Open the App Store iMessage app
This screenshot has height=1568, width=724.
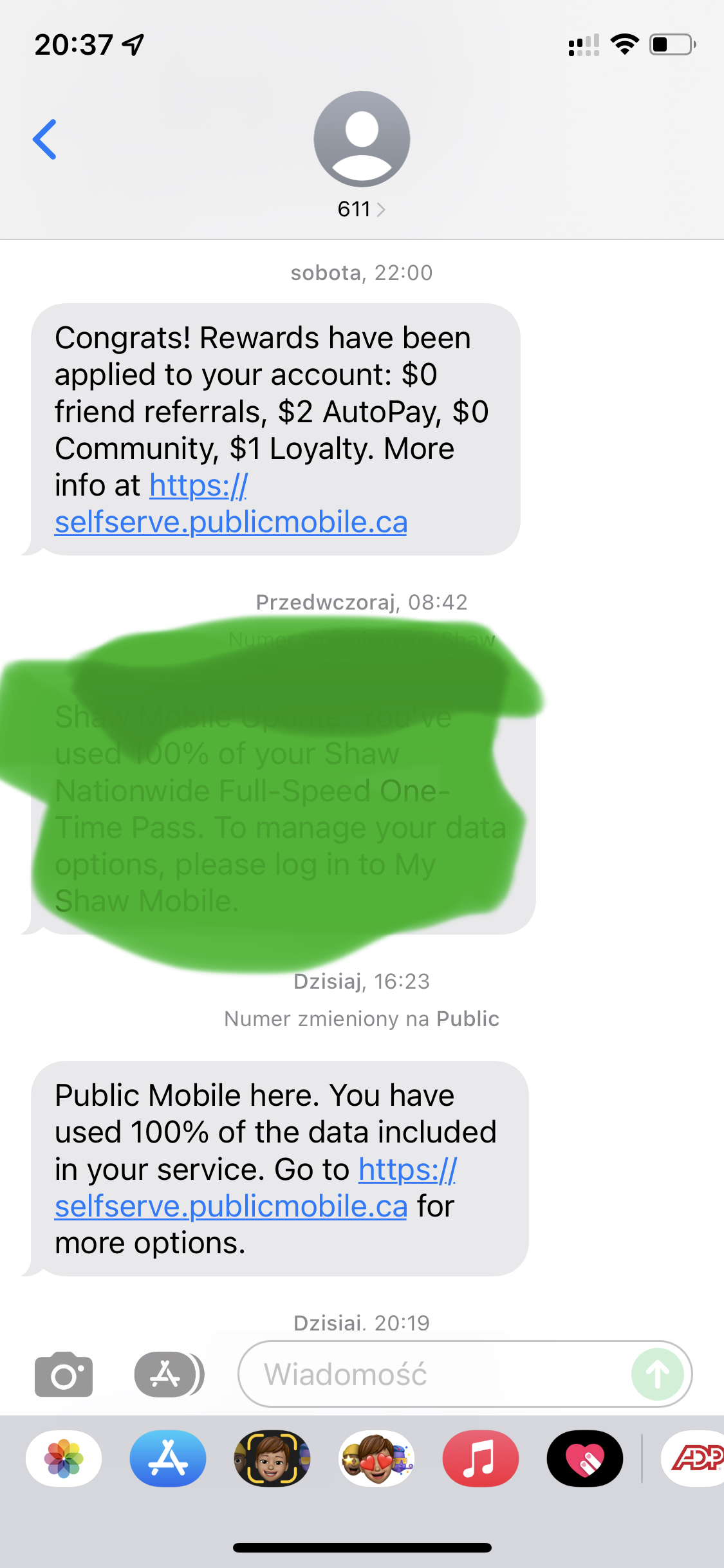(x=168, y=1459)
